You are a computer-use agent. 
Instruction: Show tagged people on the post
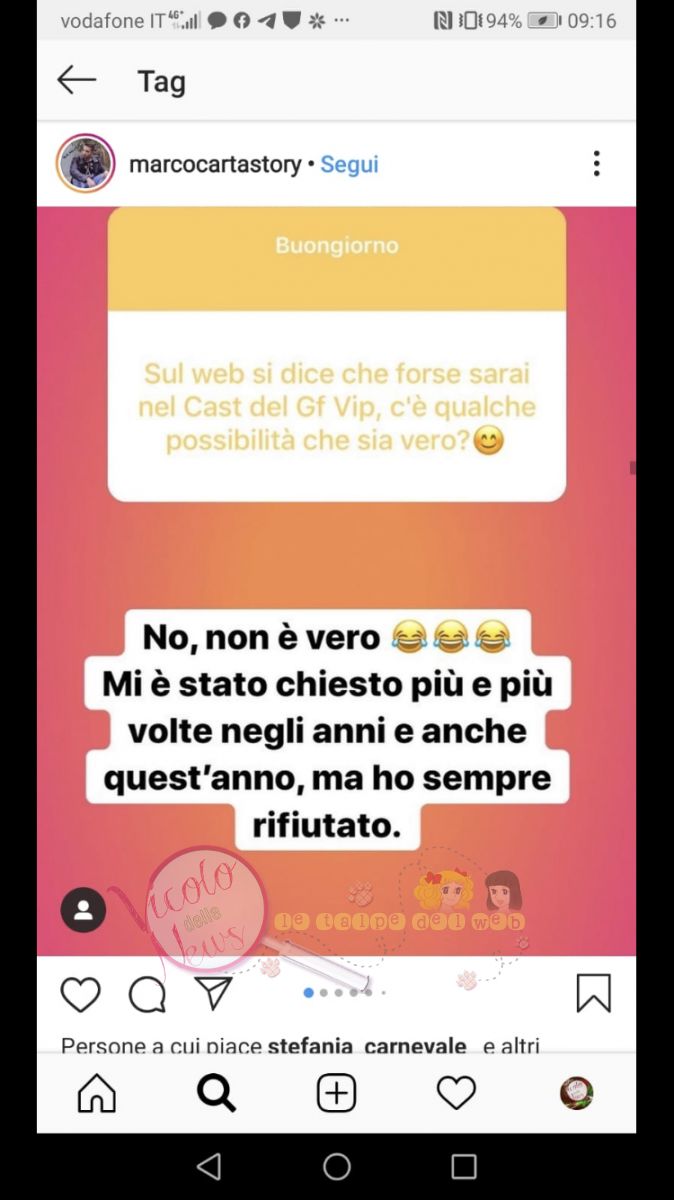click(x=83, y=911)
